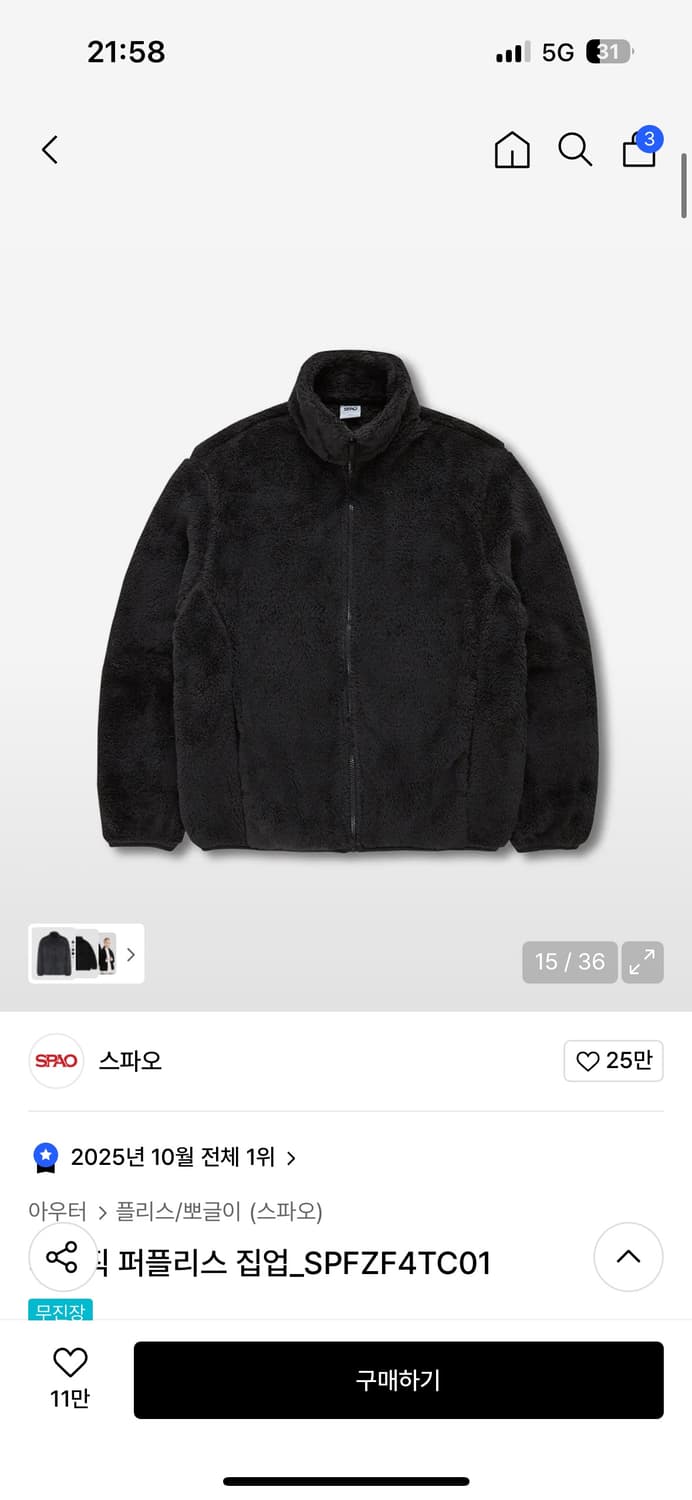The height and width of the screenshot is (1500, 692).
Task: Tap the 구매하기 purchase button
Action: pyautogui.click(x=399, y=1380)
